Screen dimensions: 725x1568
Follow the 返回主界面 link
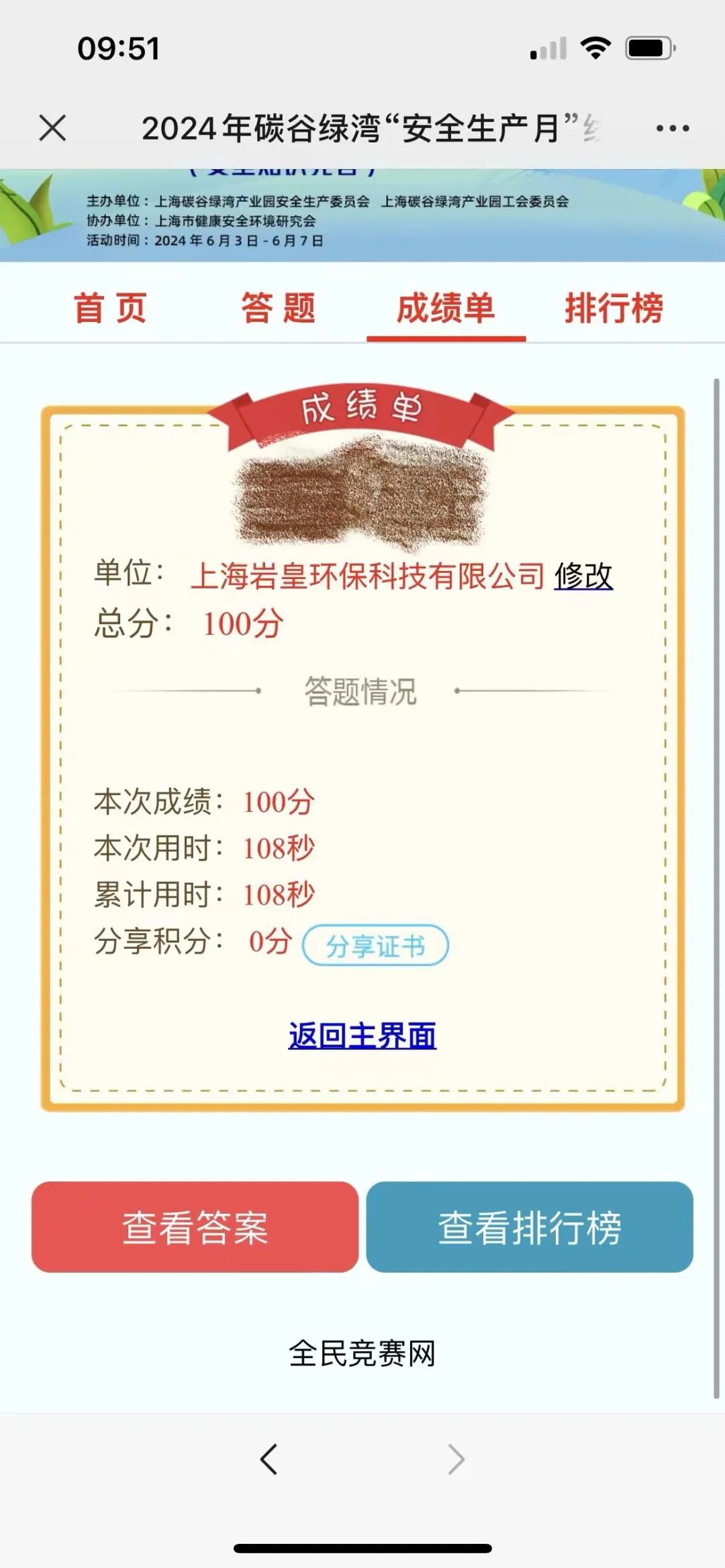(362, 1035)
